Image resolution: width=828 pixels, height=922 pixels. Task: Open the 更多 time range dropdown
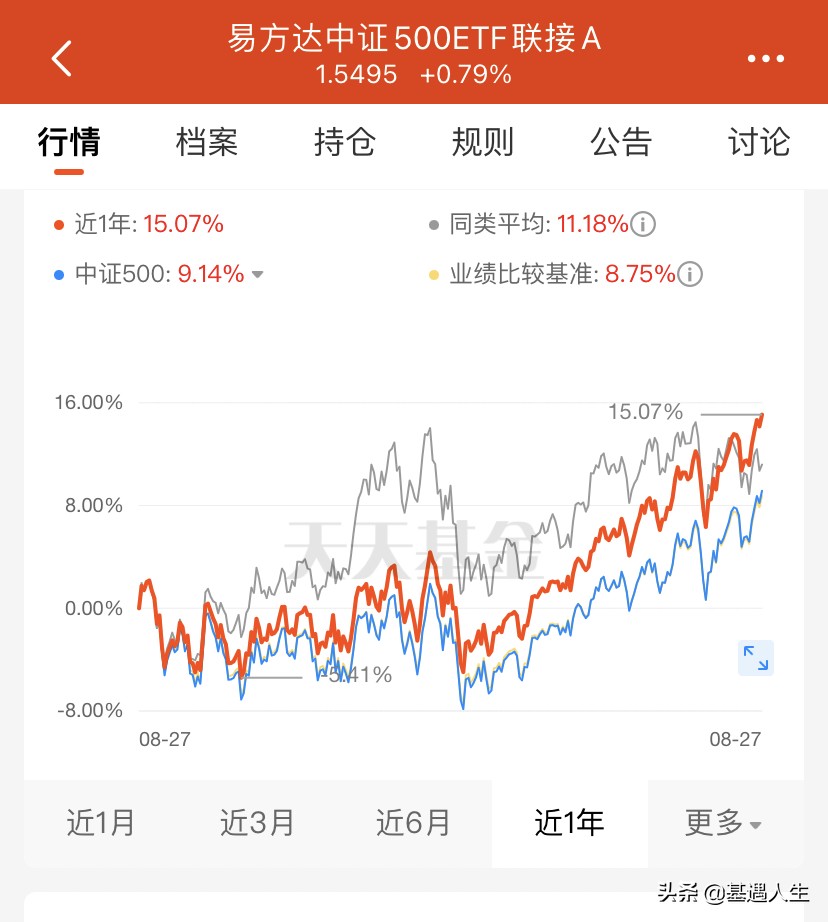click(724, 823)
